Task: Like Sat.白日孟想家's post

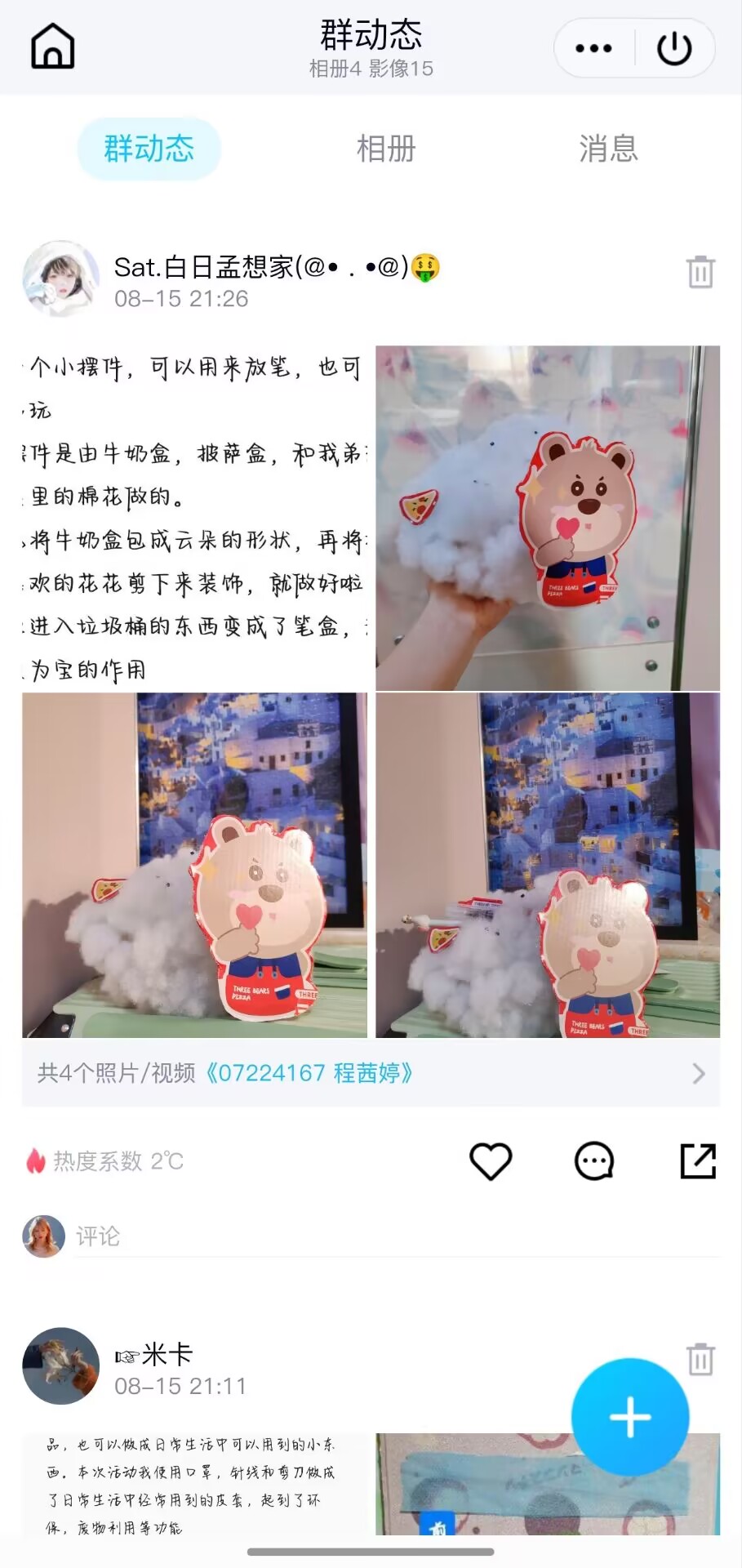Action: (x=491, y=1160)
